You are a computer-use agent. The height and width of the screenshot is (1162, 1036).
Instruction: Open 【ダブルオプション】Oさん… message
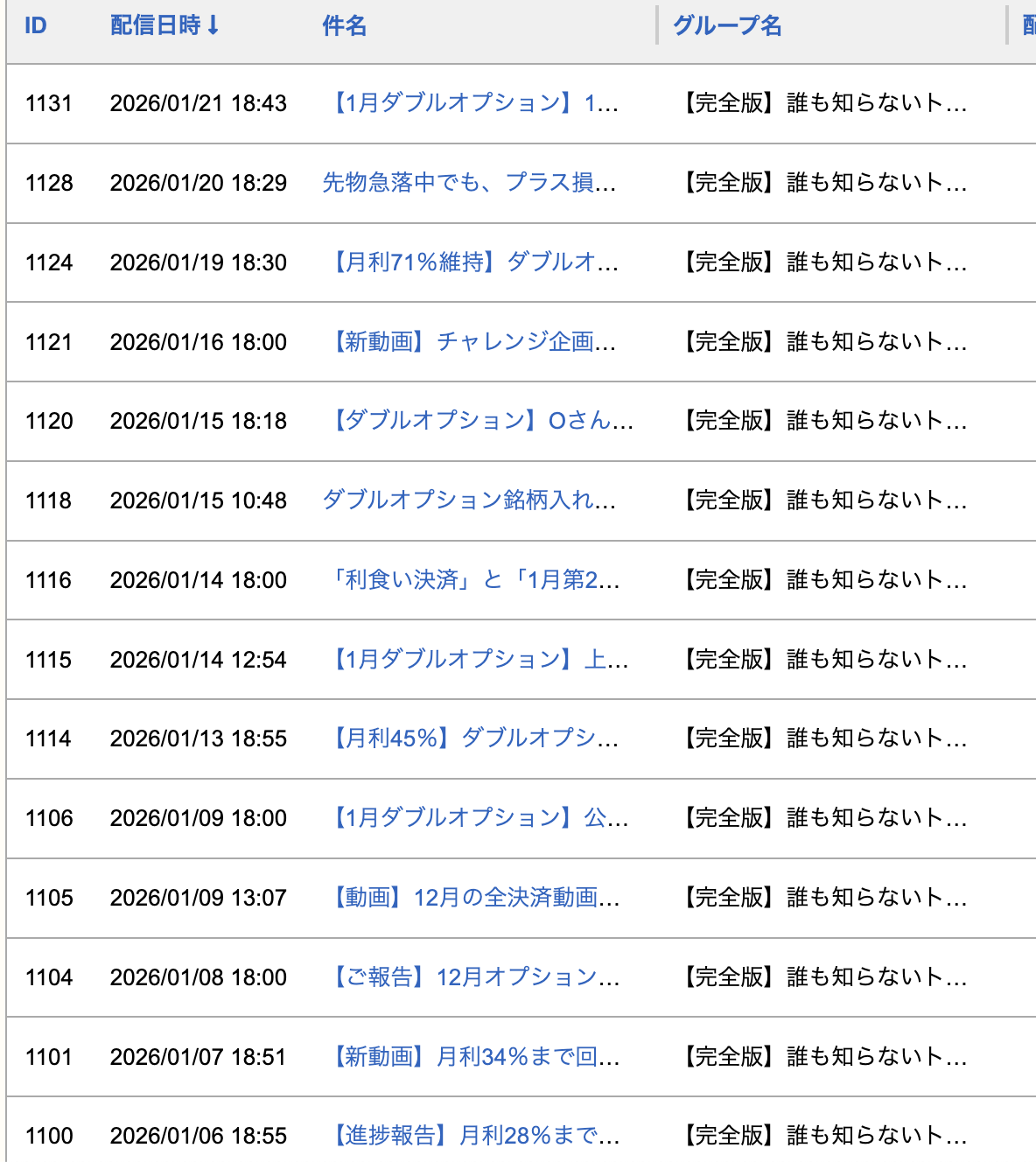(480, 421)
